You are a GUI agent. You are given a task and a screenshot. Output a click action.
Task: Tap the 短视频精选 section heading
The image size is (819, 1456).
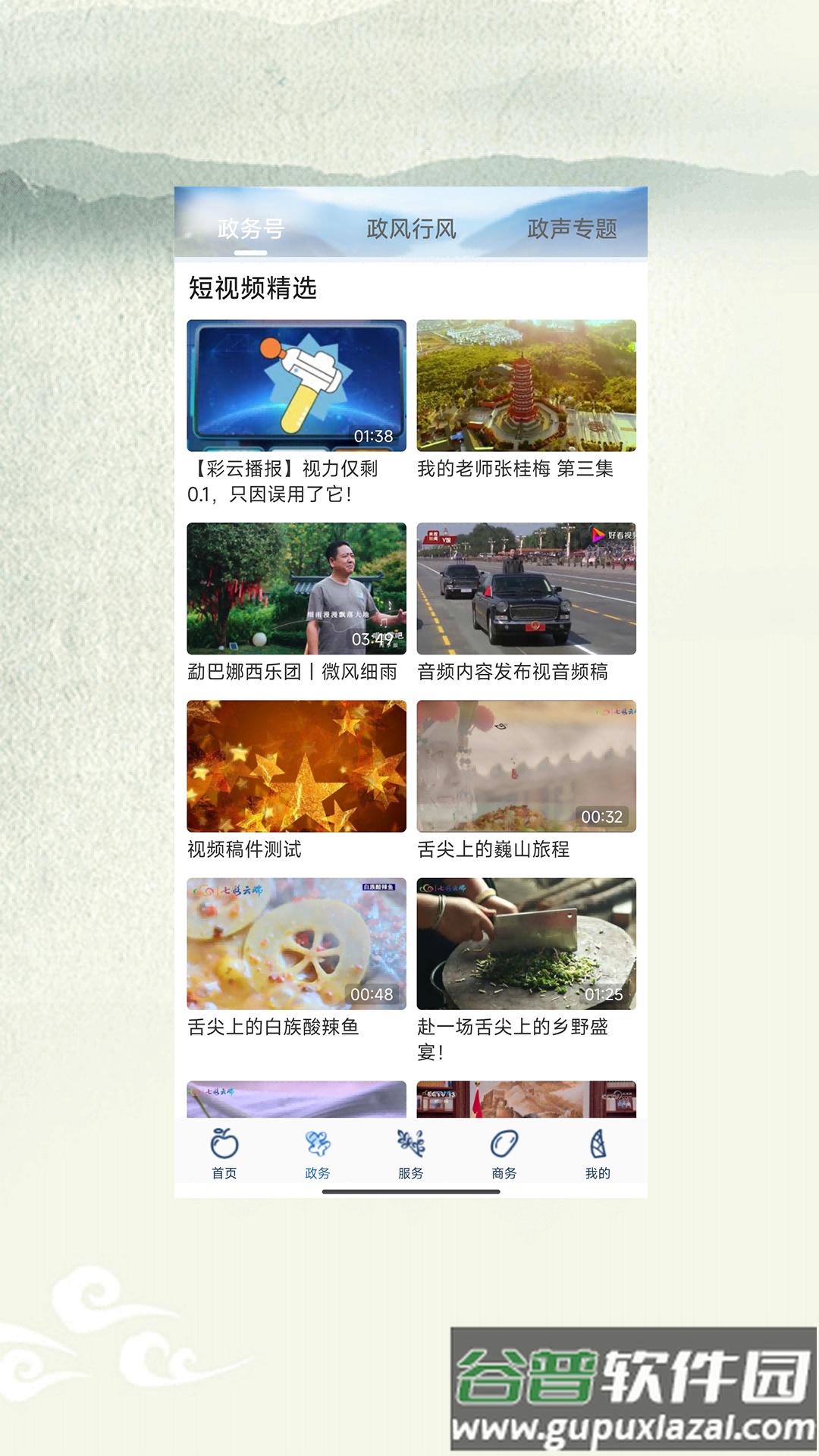[253, 288]
